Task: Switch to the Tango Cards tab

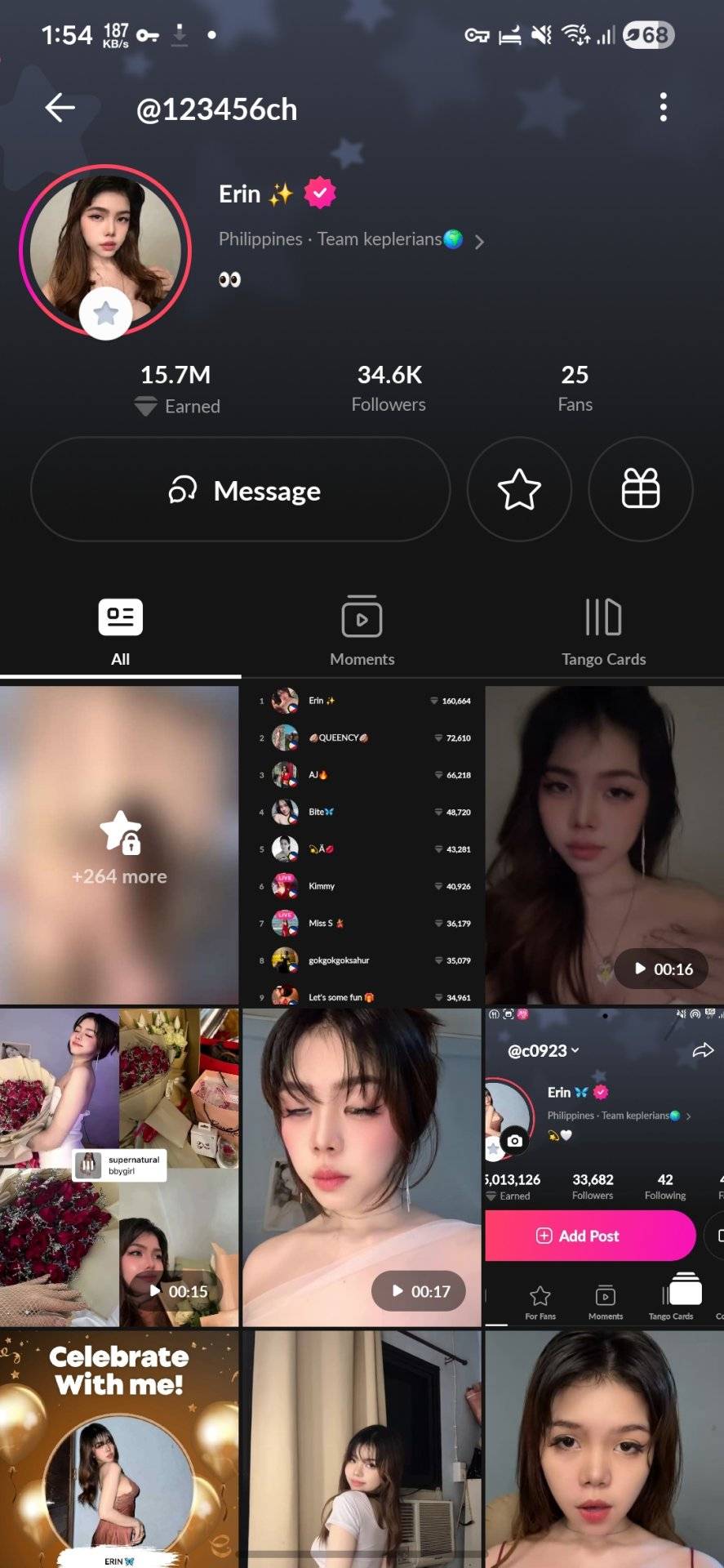Action: (603, 631)
